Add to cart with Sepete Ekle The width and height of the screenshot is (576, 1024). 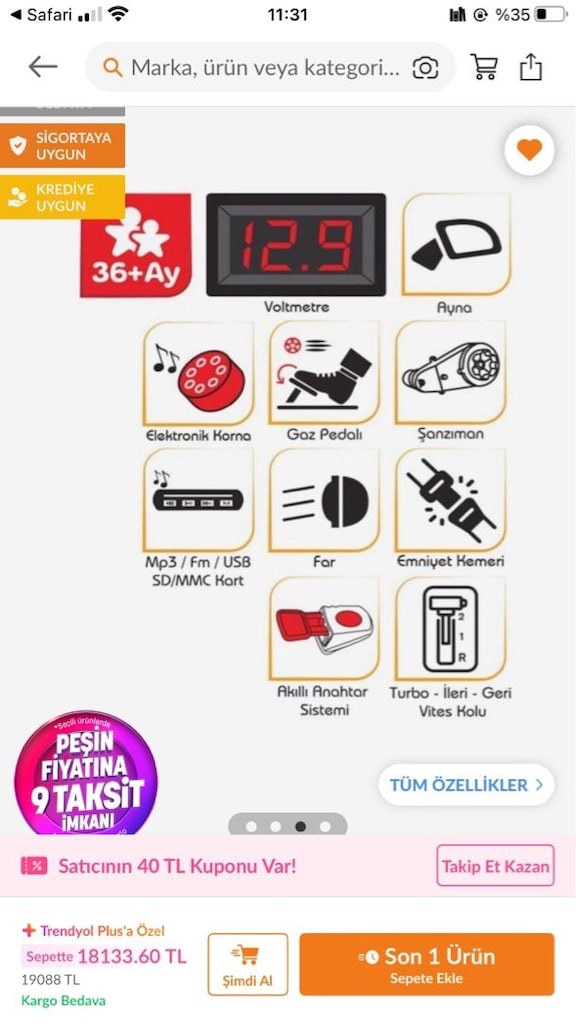point(426,965)
